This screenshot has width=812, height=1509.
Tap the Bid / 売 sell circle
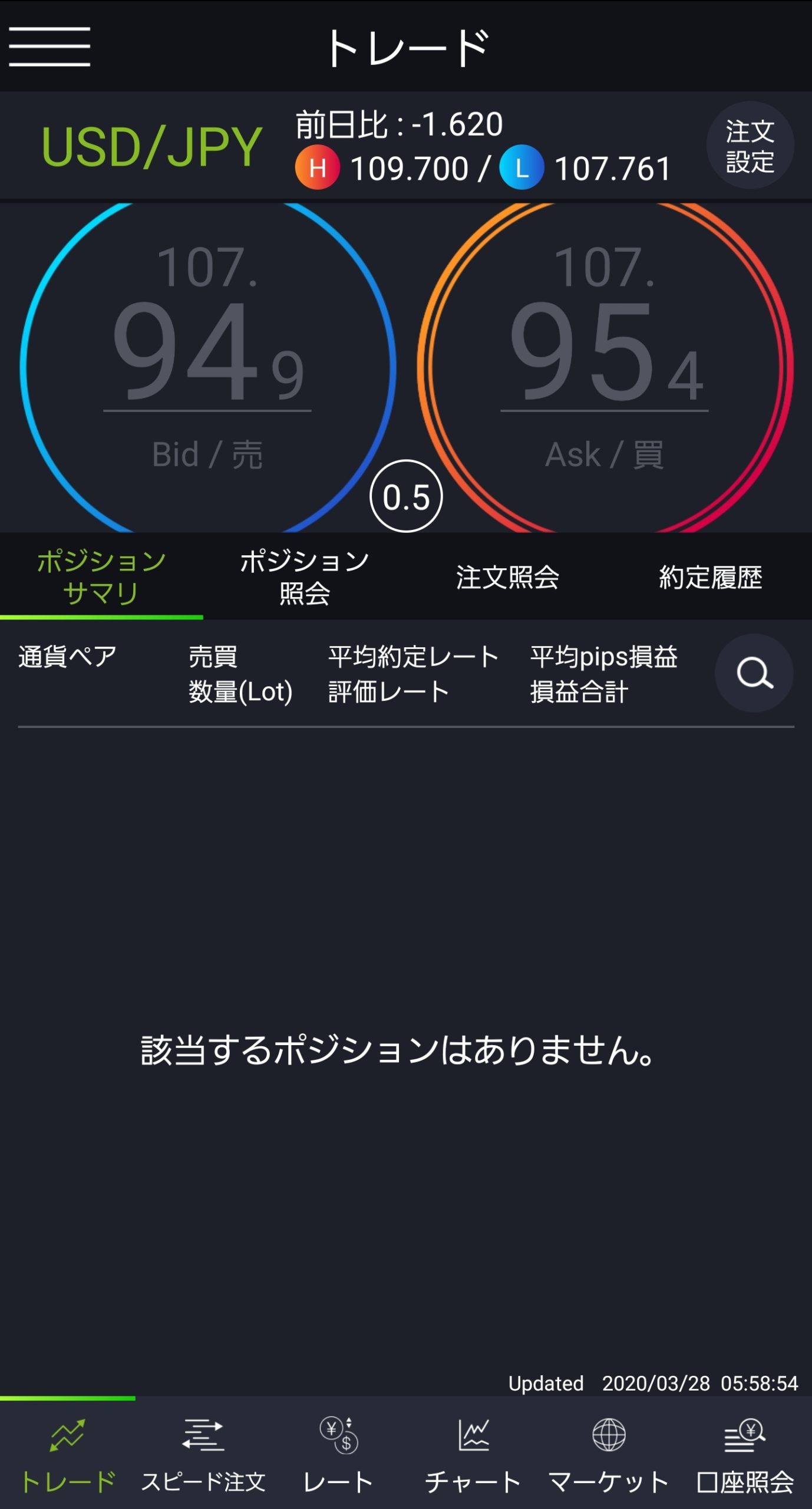coord(207,367)
